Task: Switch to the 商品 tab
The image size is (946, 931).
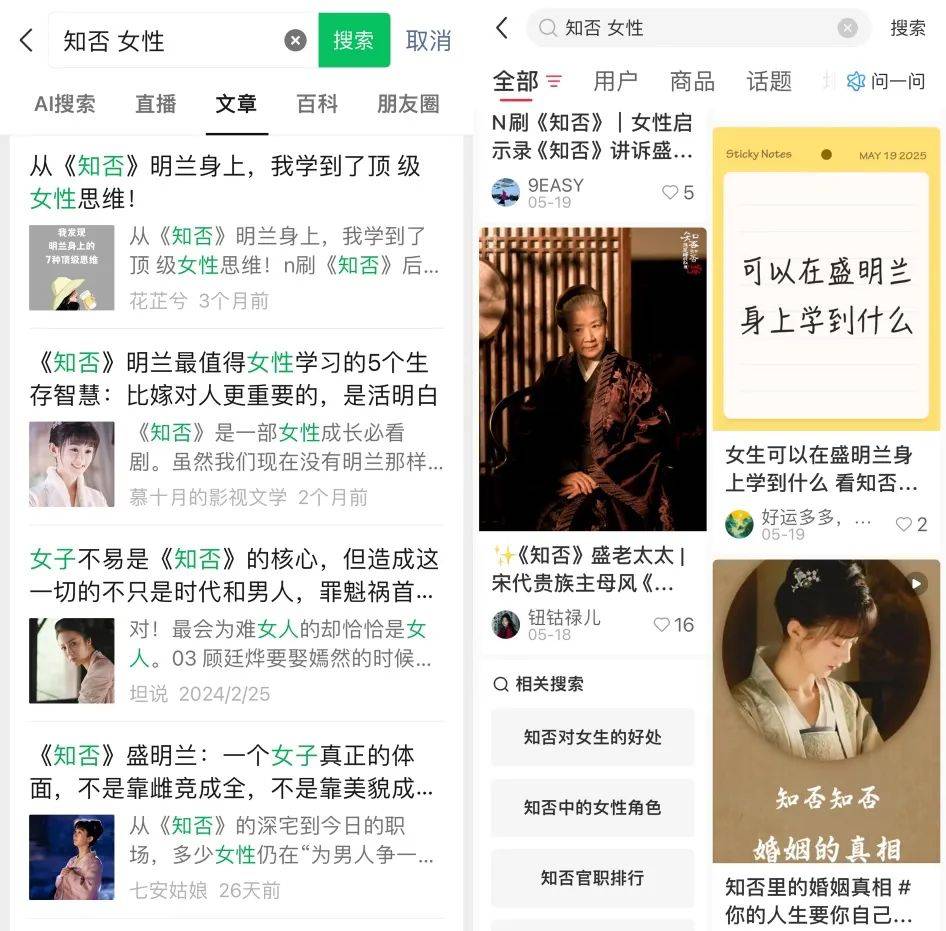Action: tap(692, 81)
